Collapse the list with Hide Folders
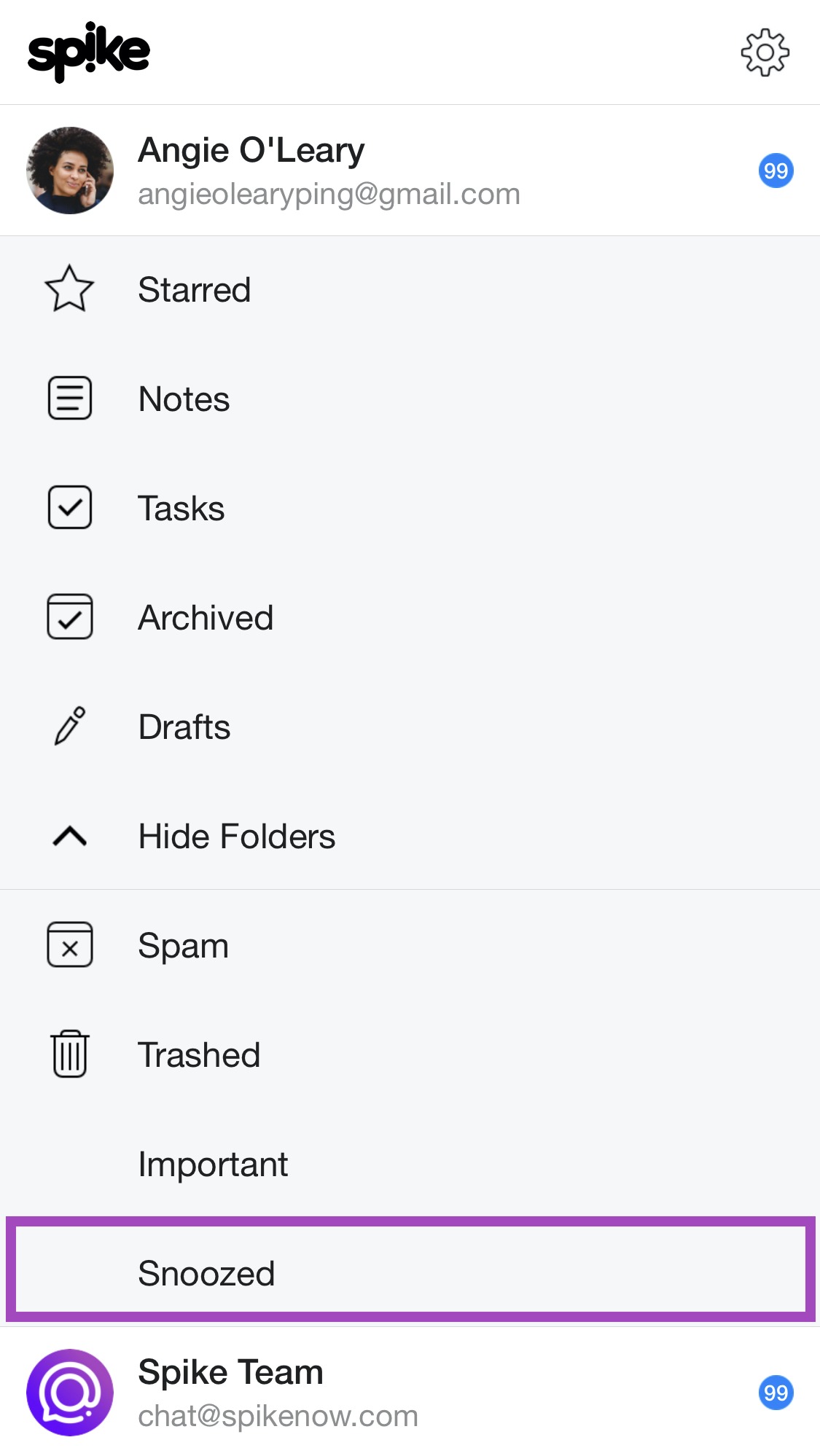This screenshot has width=820, height=1456. click(x=410, y=836)
